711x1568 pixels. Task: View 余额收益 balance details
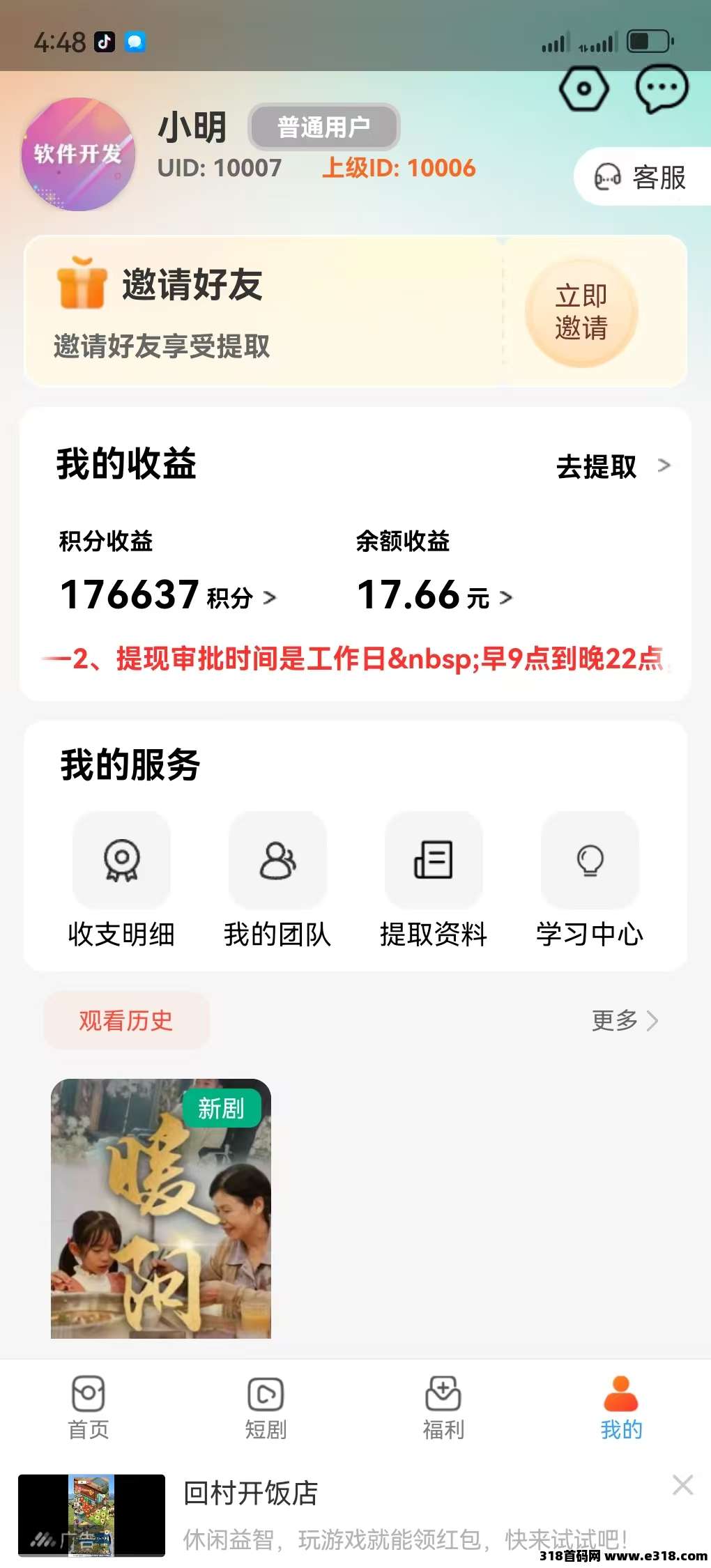click(x=434, y=595)
